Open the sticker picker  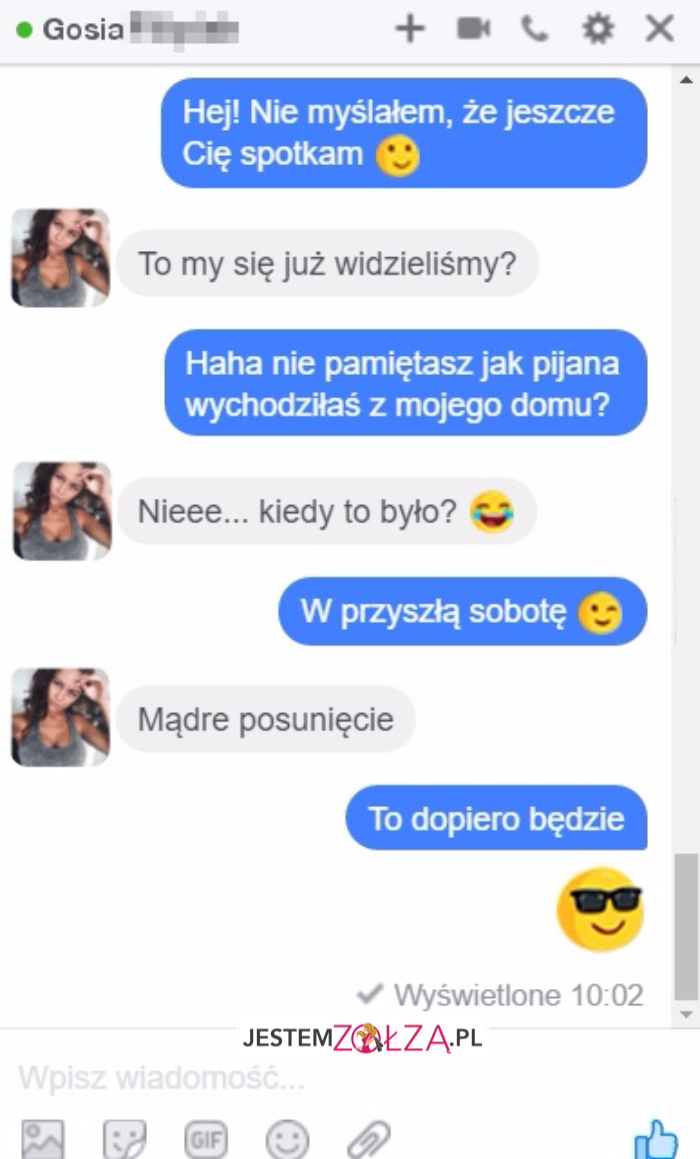click(125, 1138)
